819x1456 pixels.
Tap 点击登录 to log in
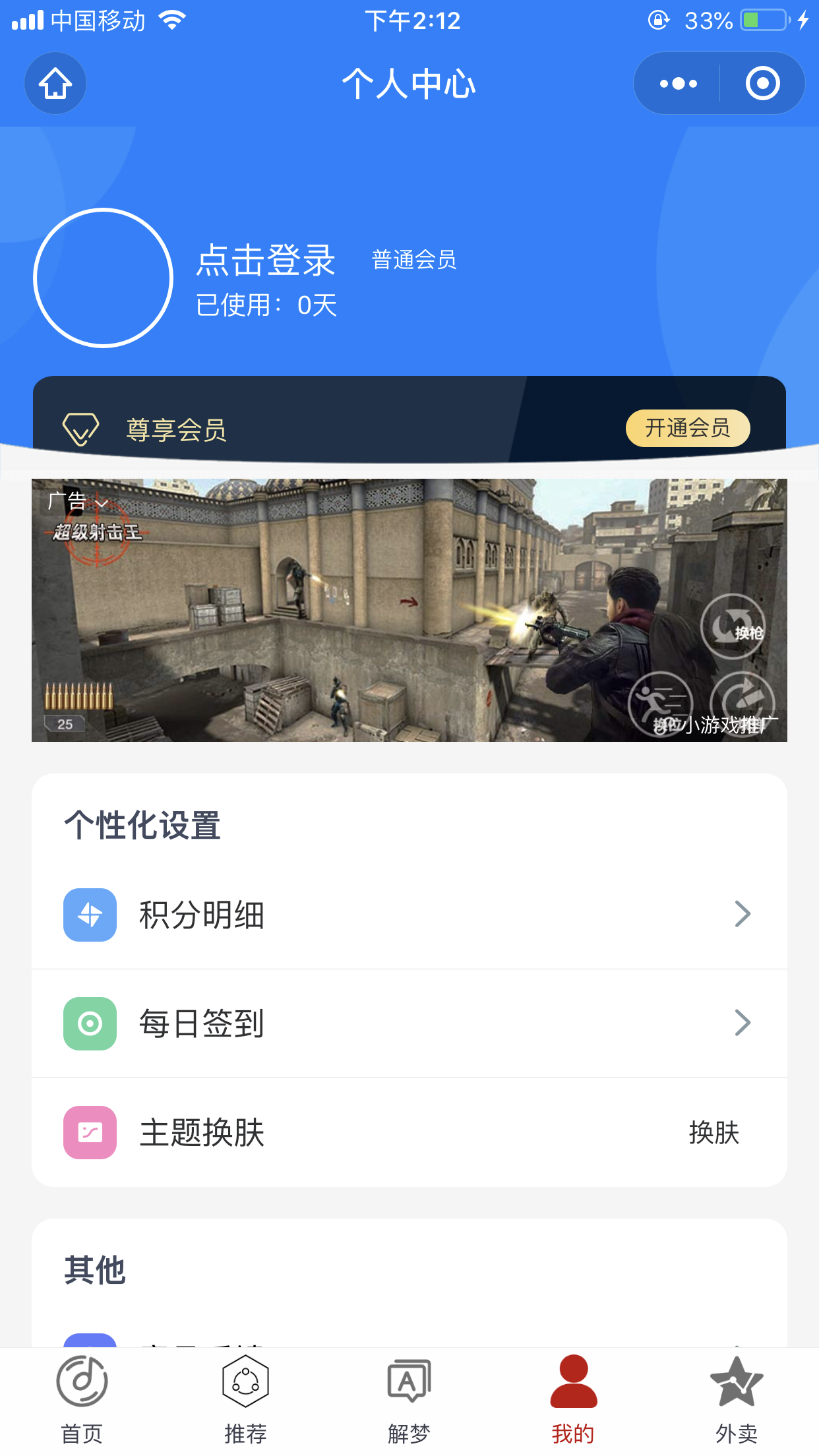pyautogui.click(x=266, y=260)
